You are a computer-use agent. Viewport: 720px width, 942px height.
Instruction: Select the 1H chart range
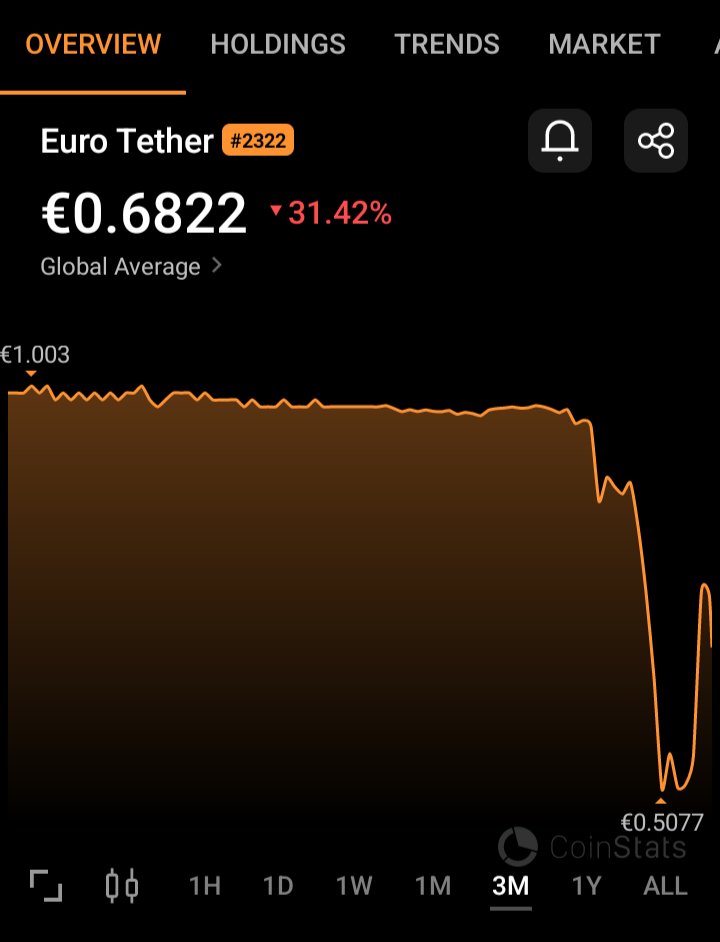point(205,886)
